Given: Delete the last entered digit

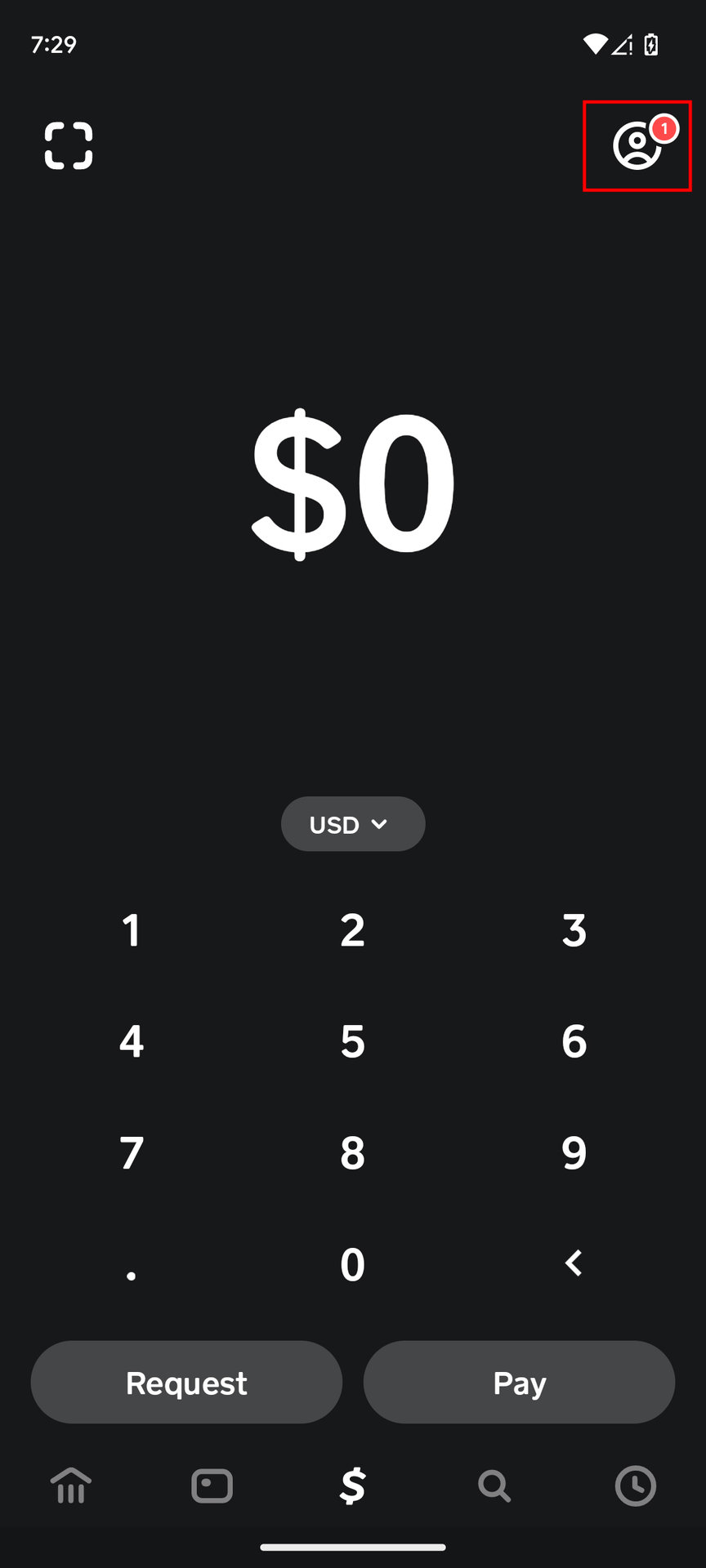Looking at the screenshot, I should pos(574,1263).
